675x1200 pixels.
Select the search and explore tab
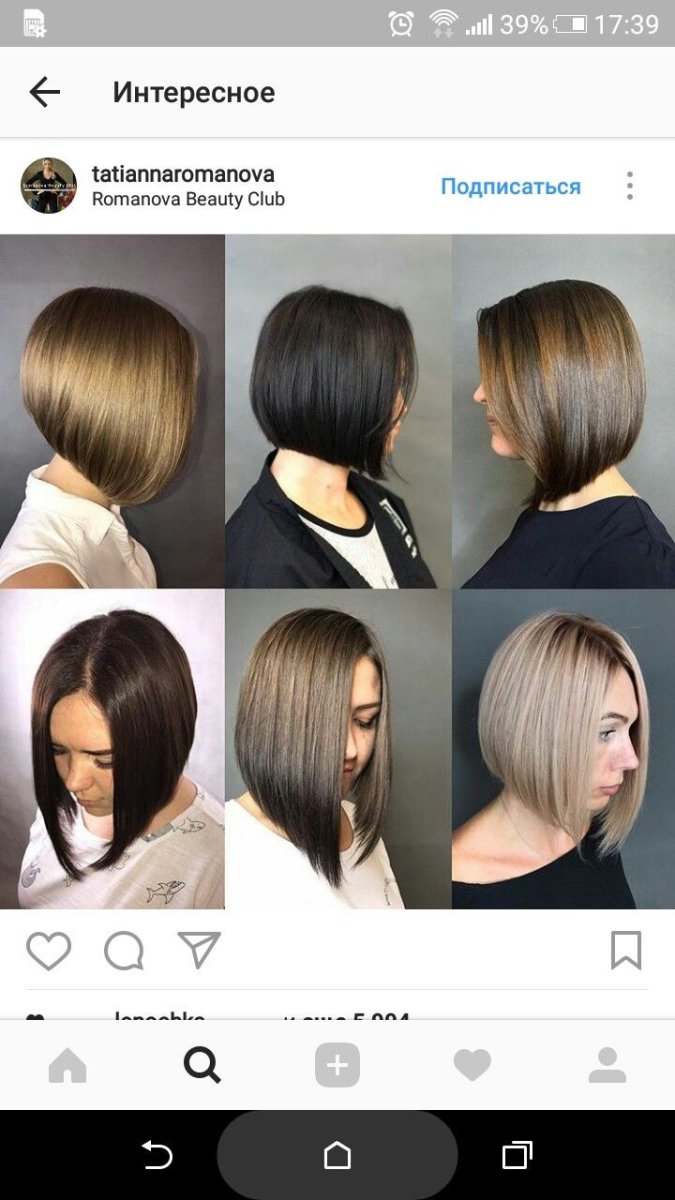click(202, 1066)
